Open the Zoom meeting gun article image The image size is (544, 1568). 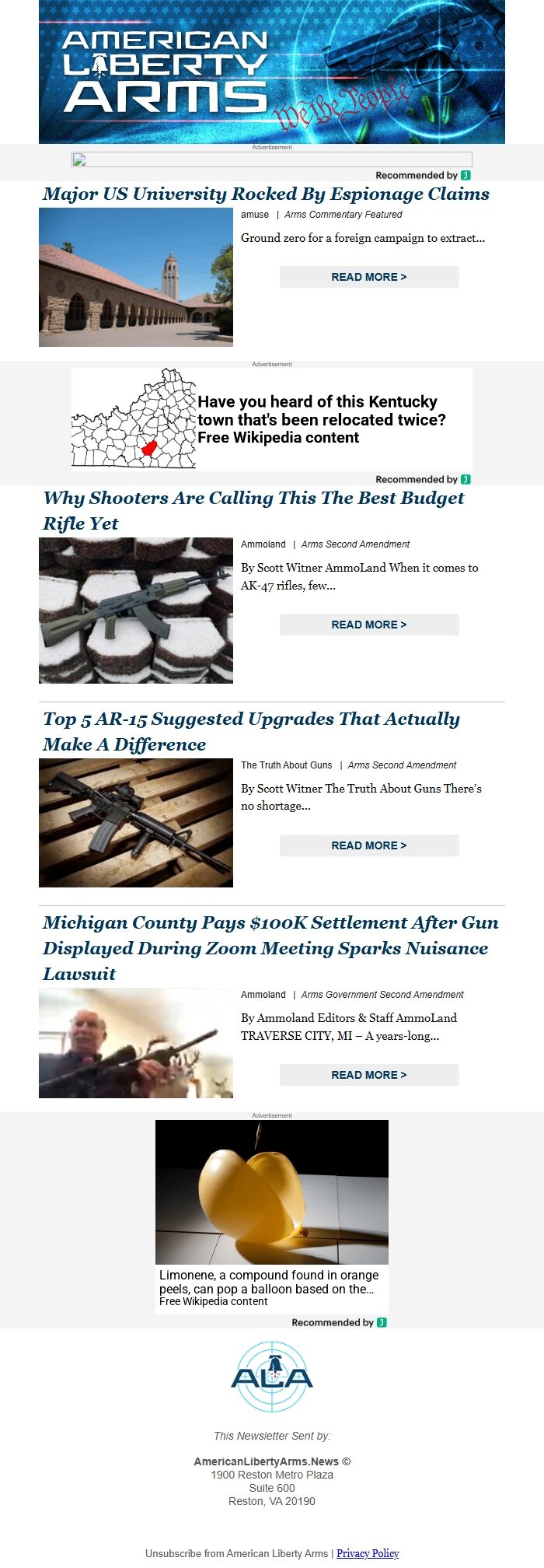[136, 1043]
